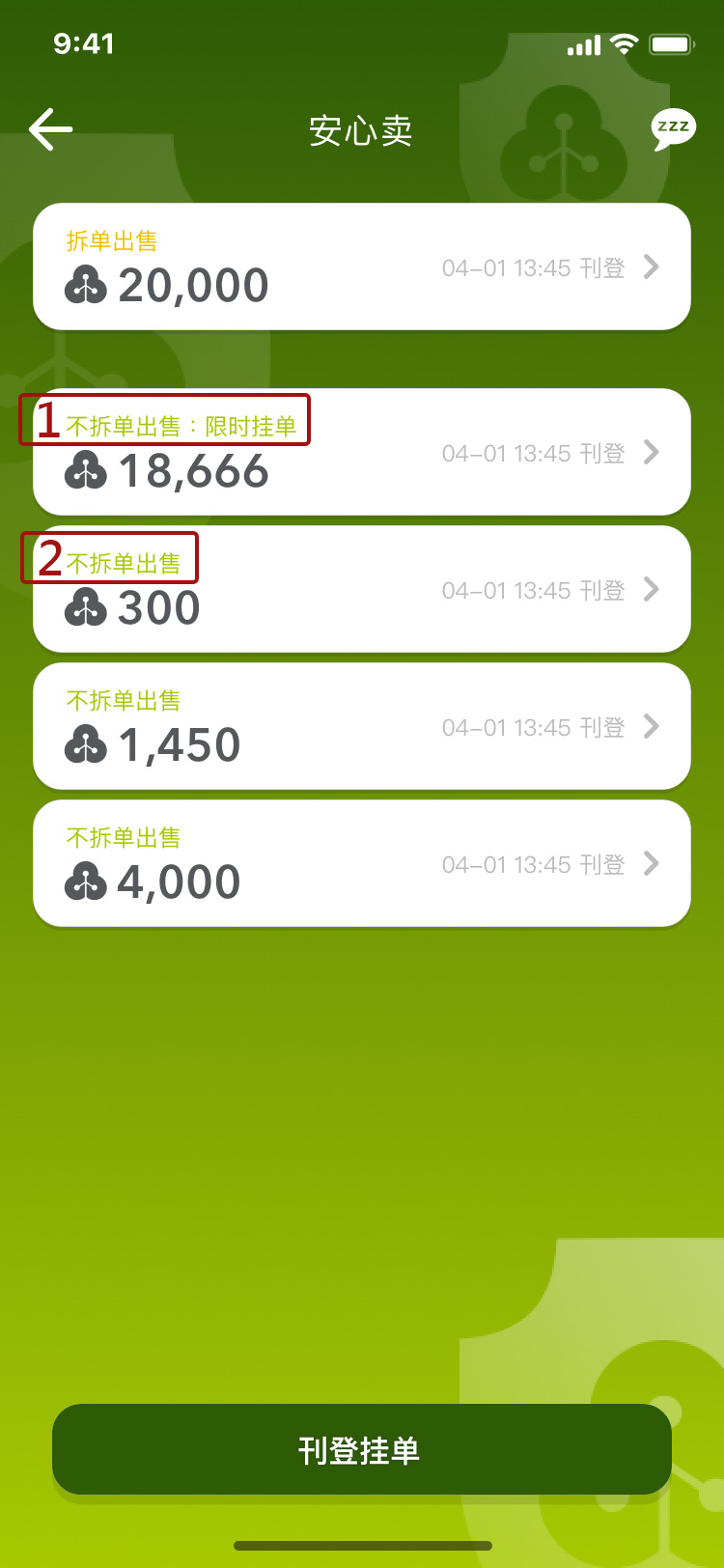Open the zzz chat bubble icon
This screenshot has width=724, height=1568.
[x=674, y=127]
